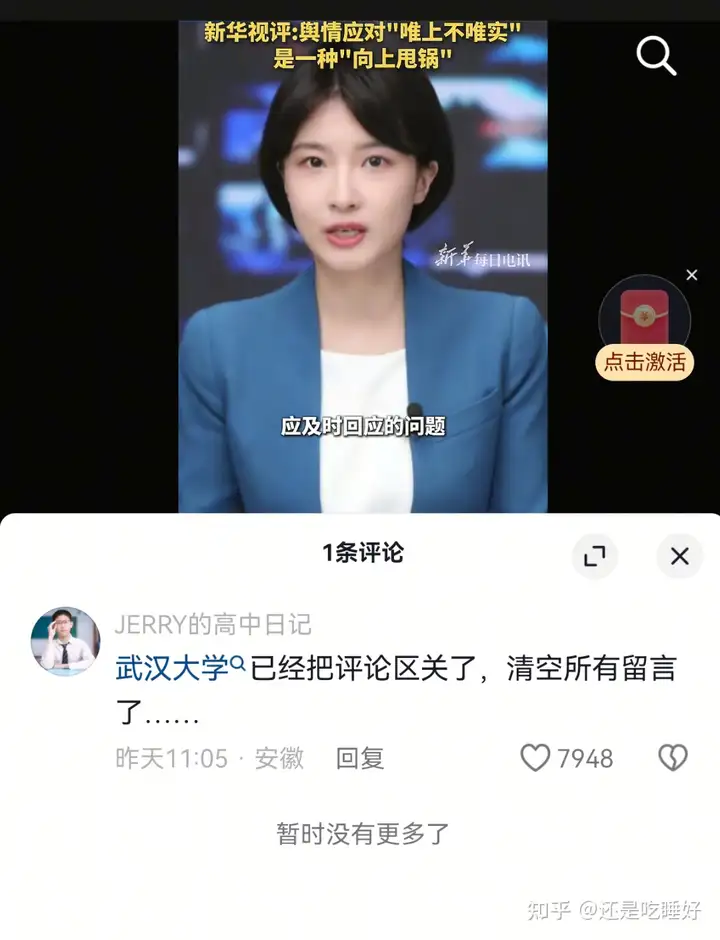Screen dimensions: 720x940
Task: Open JERRY的高中日记 profile avatar
Action: point(65,641)
